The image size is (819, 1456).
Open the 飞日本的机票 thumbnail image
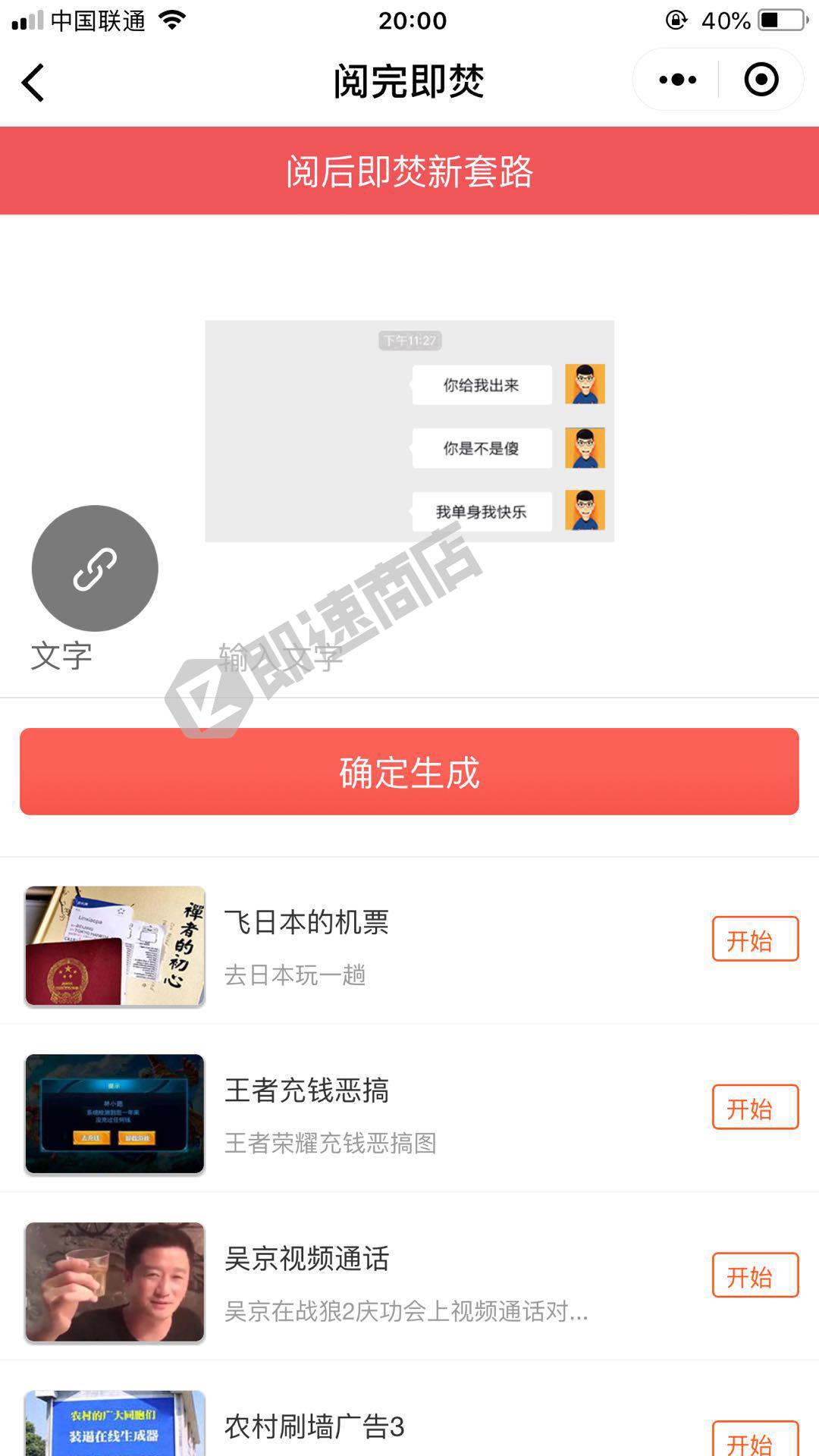tap(115, 946)
